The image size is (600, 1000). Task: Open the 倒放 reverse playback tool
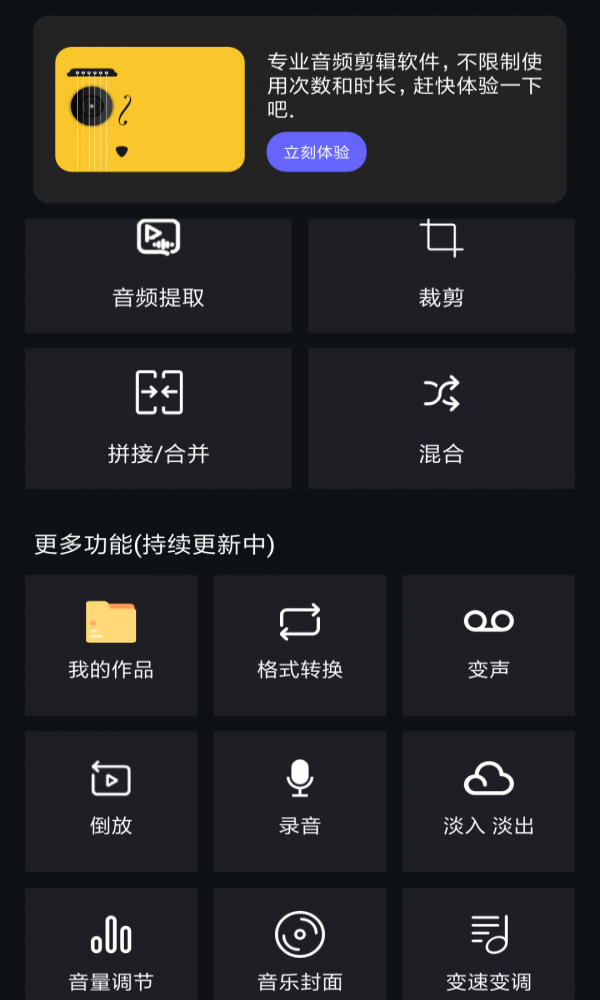pyautogui.click(x=111, y=800)
